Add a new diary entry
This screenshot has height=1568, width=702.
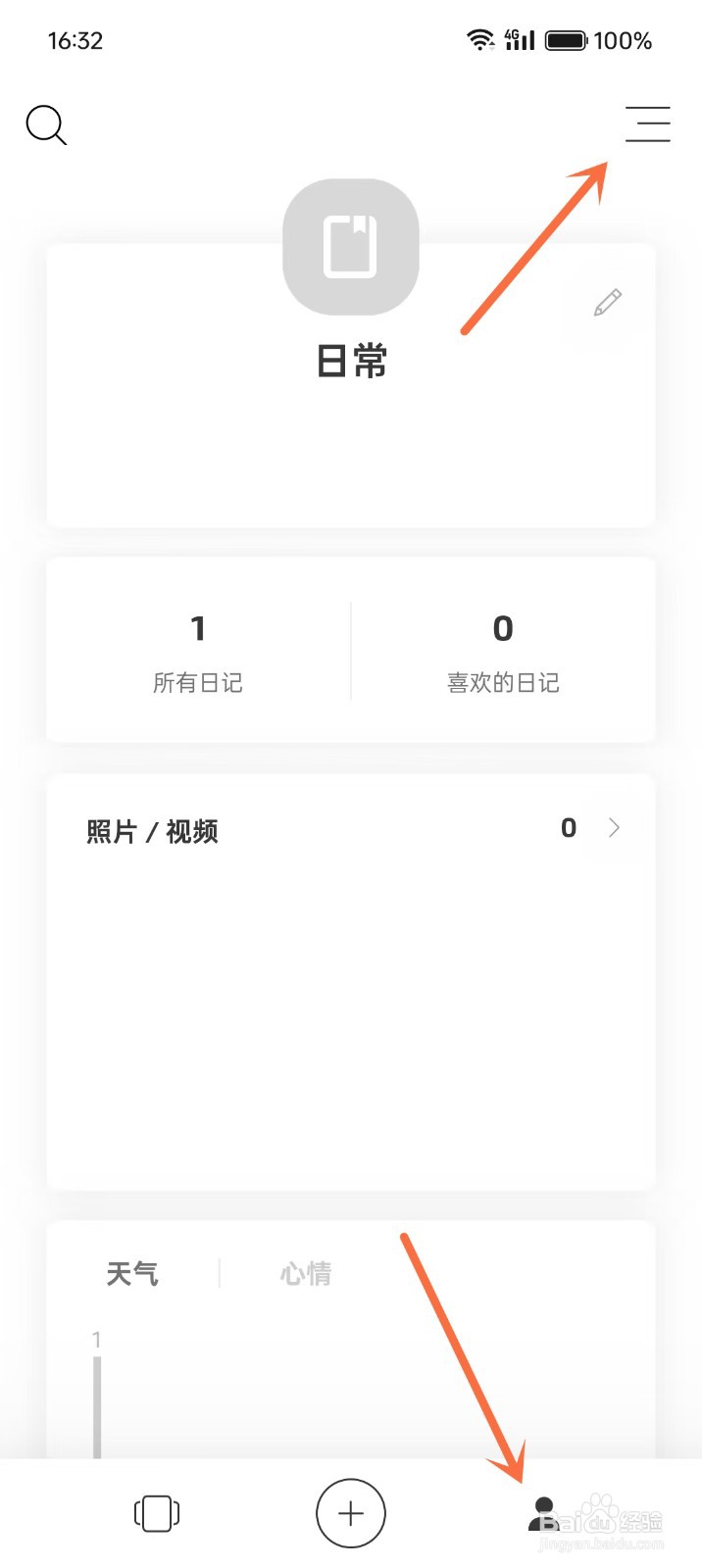[351, 1513]
